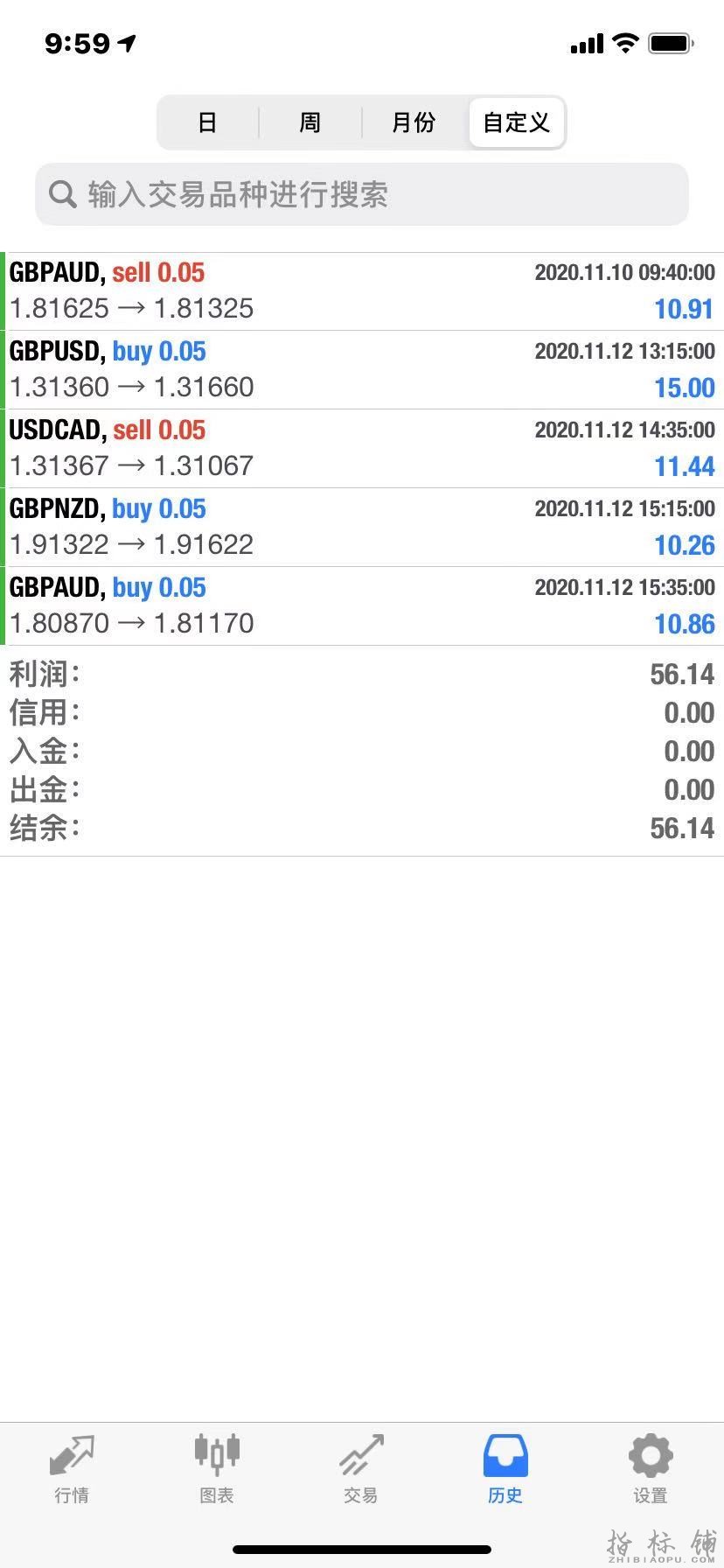Switch to the 日 (day) period
724x1568 pixels.
[207, 122]
